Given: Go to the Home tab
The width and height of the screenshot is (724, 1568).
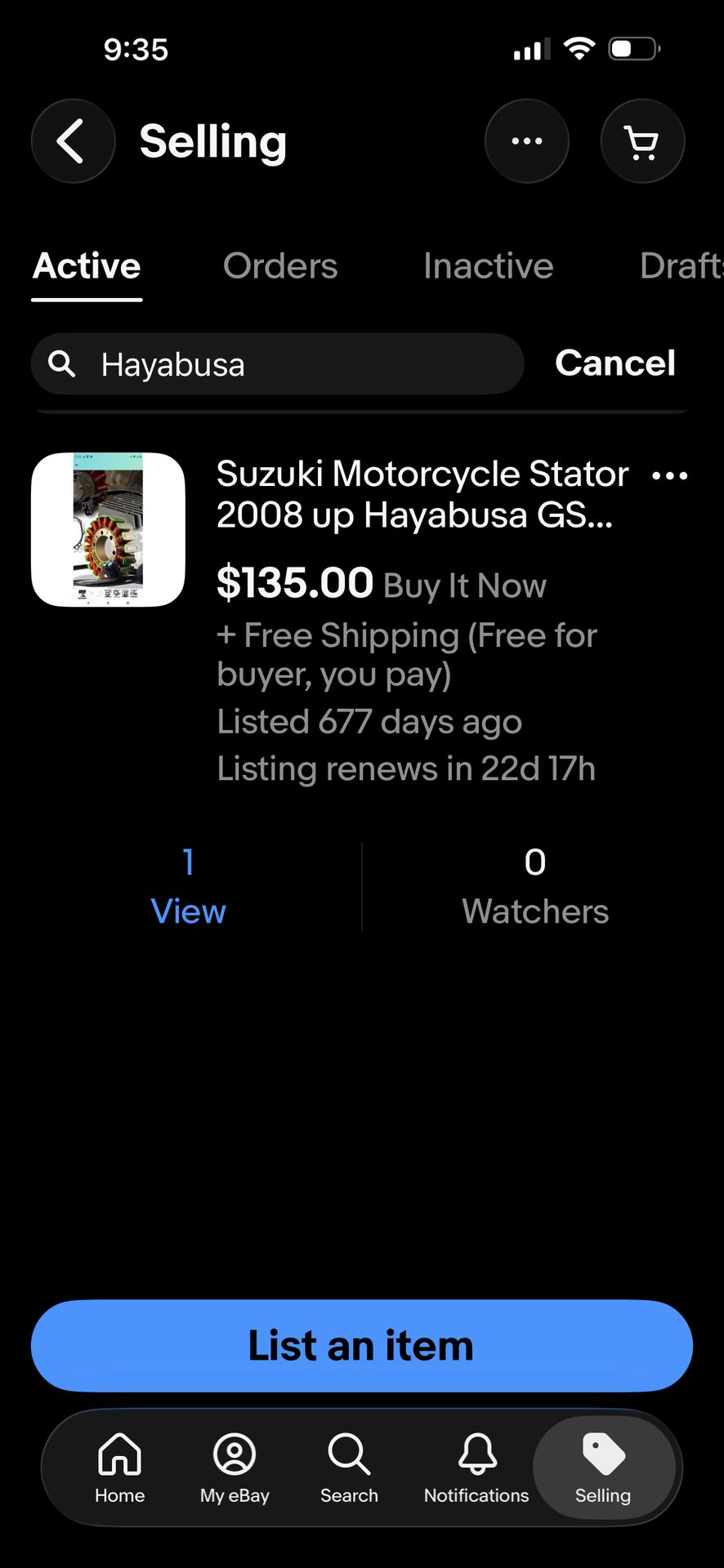Looking at the screenshot, I should tap(119, 1468).
